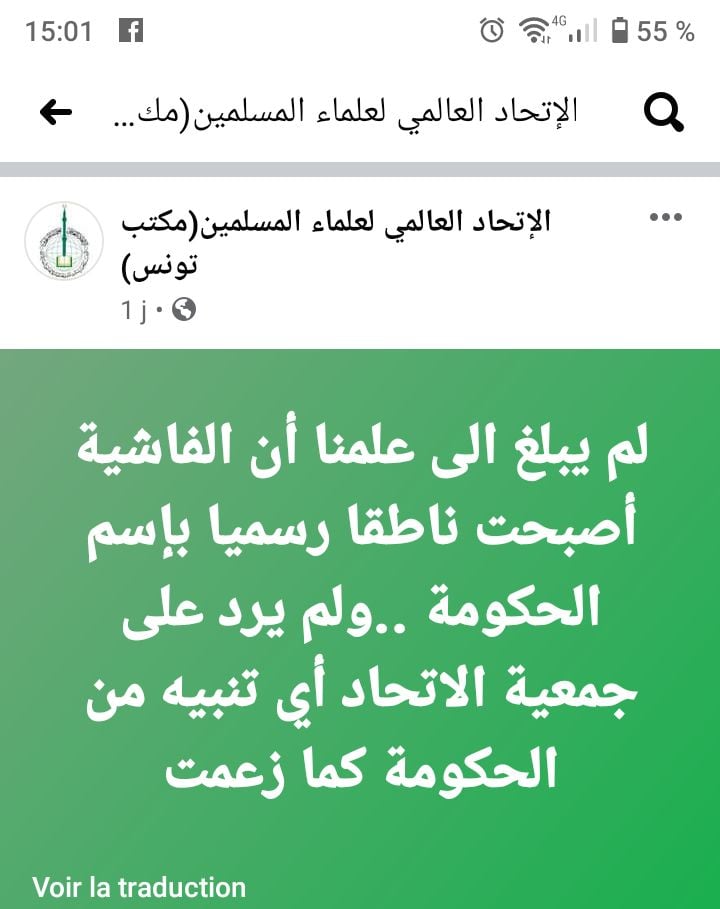Go back using the arrow
The width and height of the screenshot is (720, 909).
(x=56, y=112)
